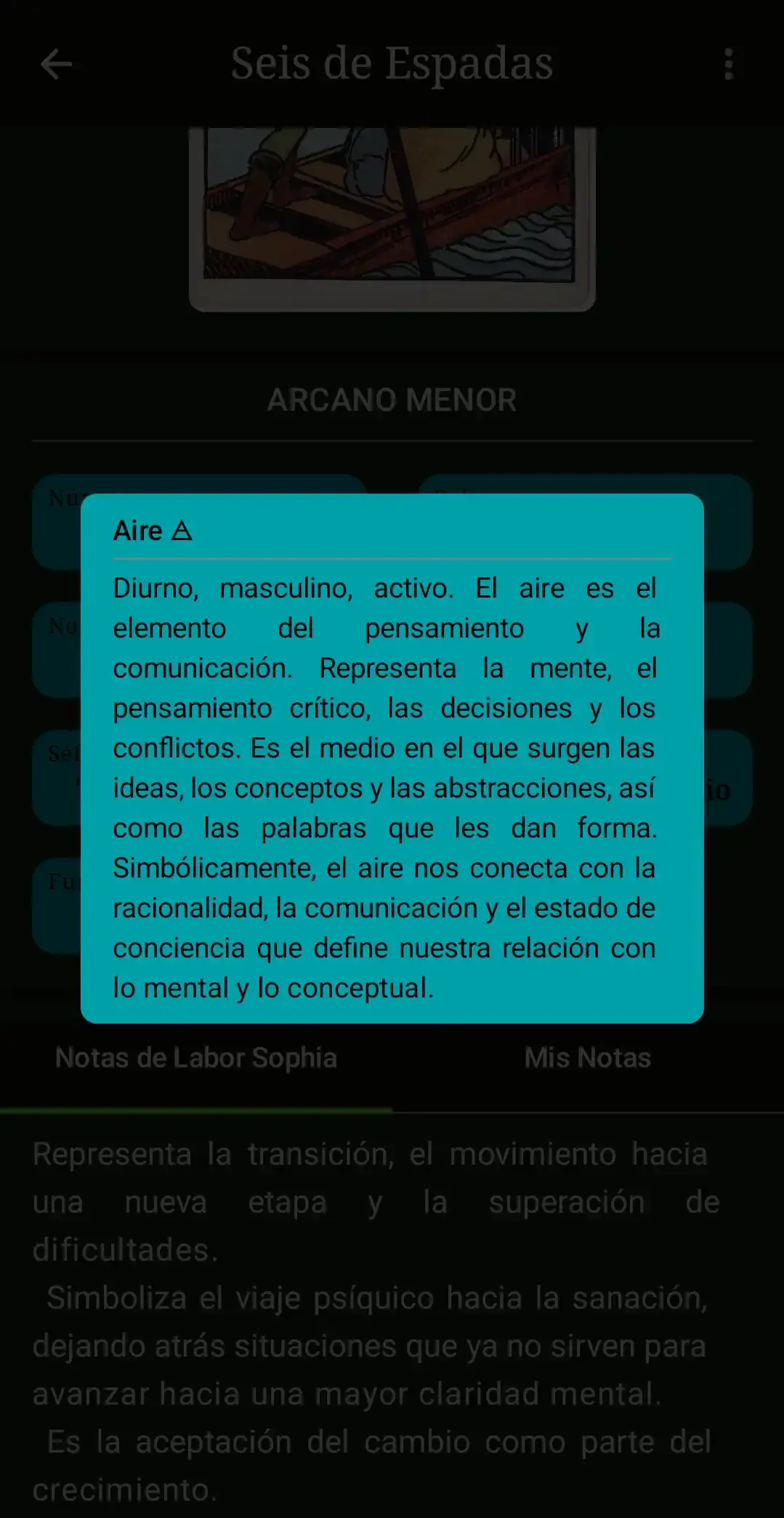Go back using the arrow icon
The width and height of the screenshot is (784, 1518).
(x=56, y=65)
